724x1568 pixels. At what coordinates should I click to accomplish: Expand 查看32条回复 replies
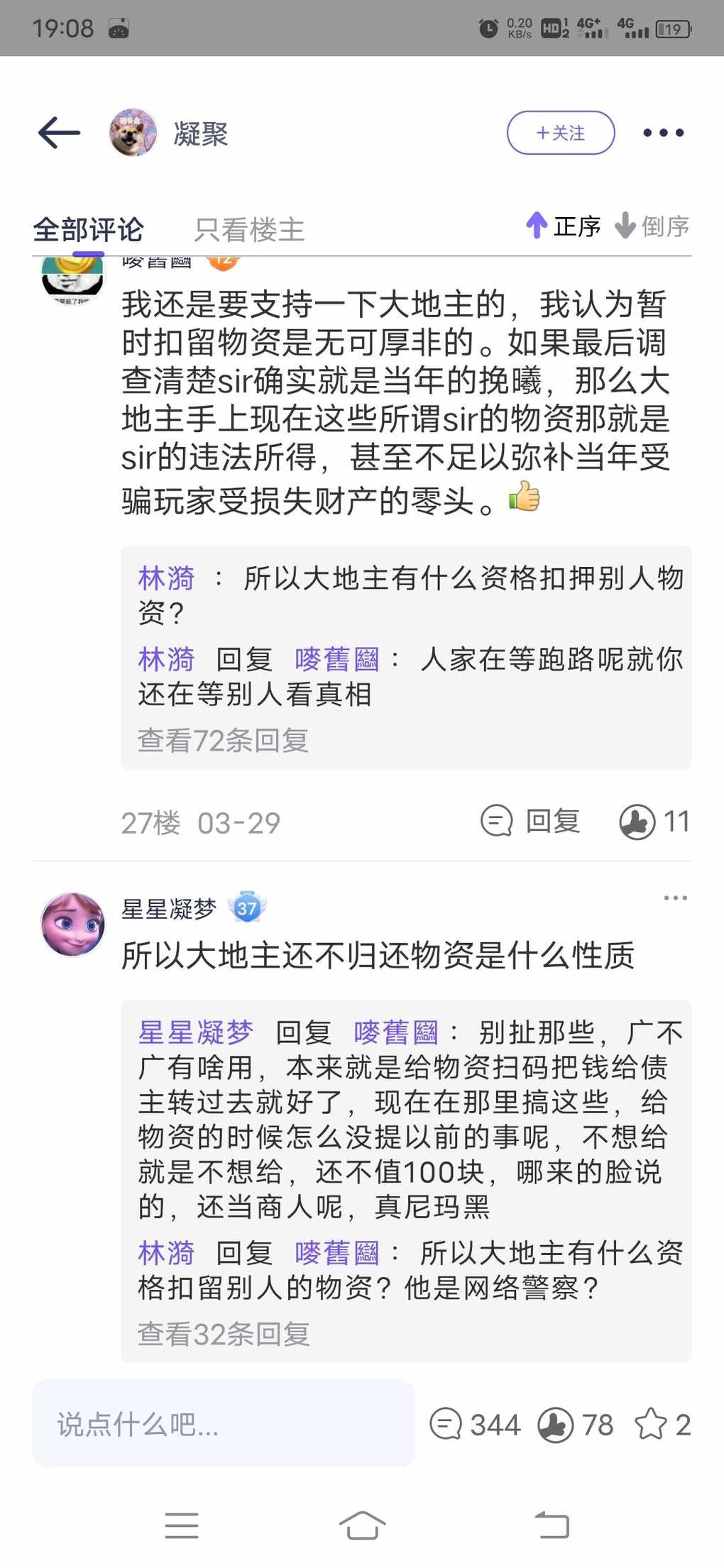point(223,1334)
